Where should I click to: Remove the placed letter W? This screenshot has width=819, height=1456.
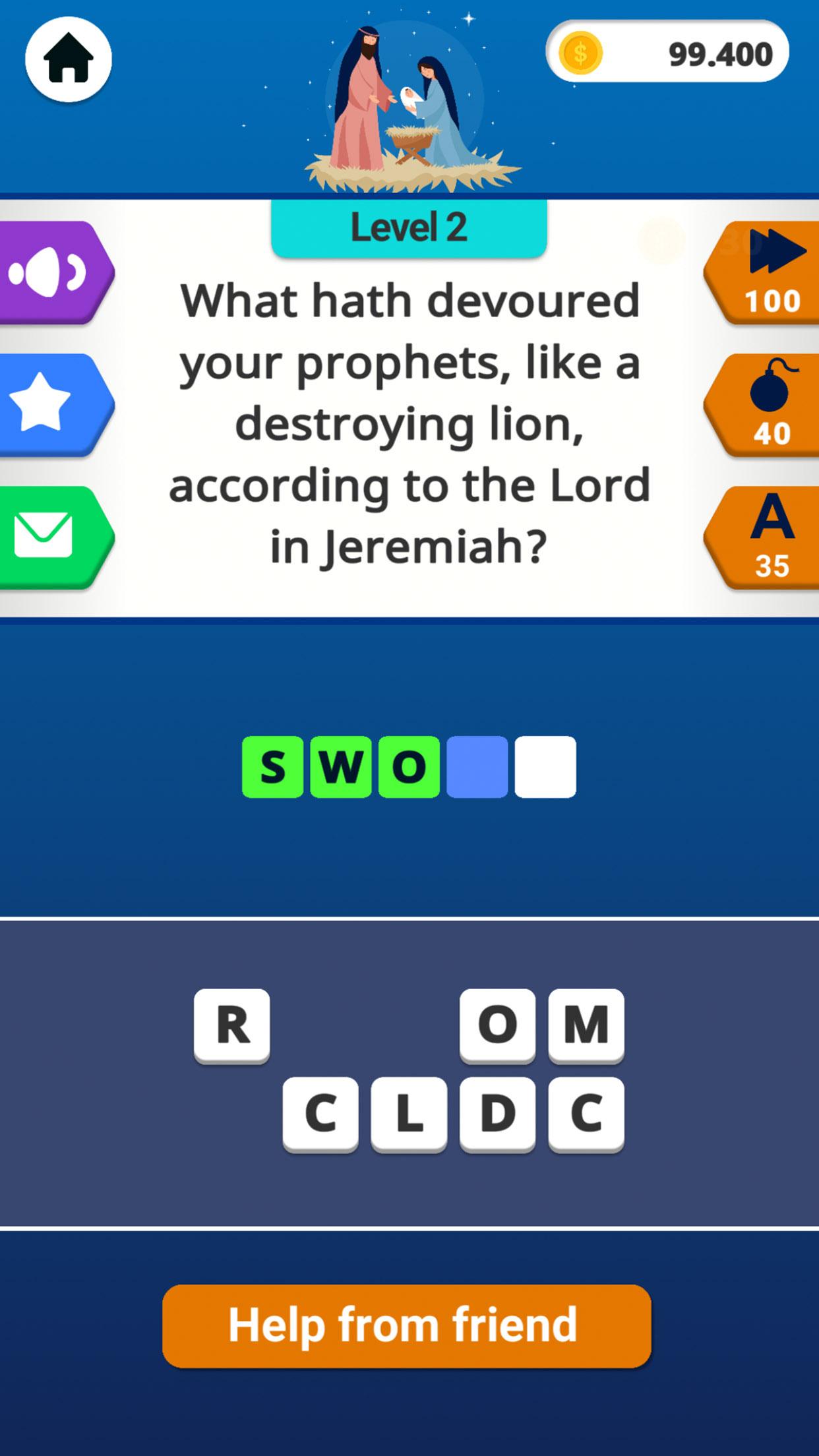pyautogui.click(x=341, y=767)
